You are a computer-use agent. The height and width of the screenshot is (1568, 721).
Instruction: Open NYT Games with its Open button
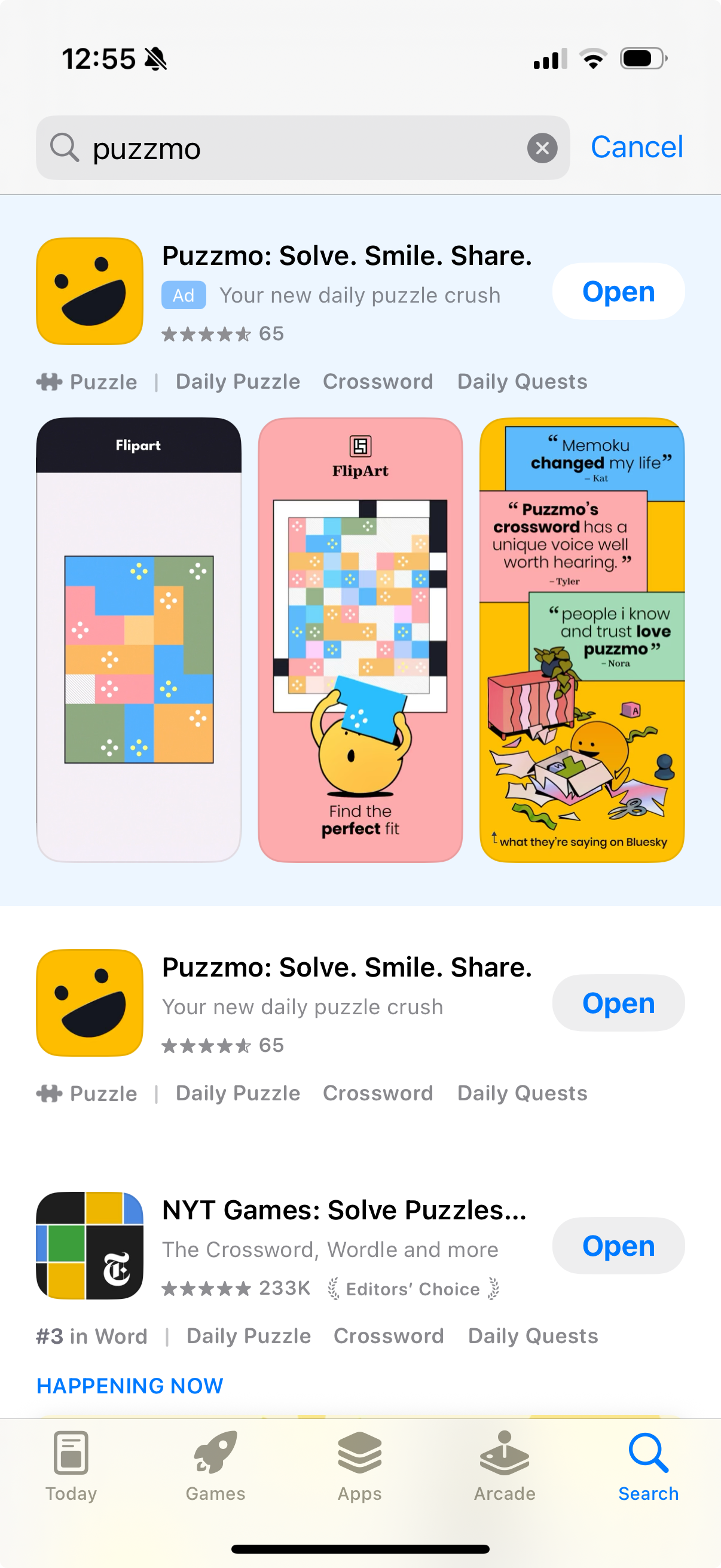point(618,1246)
